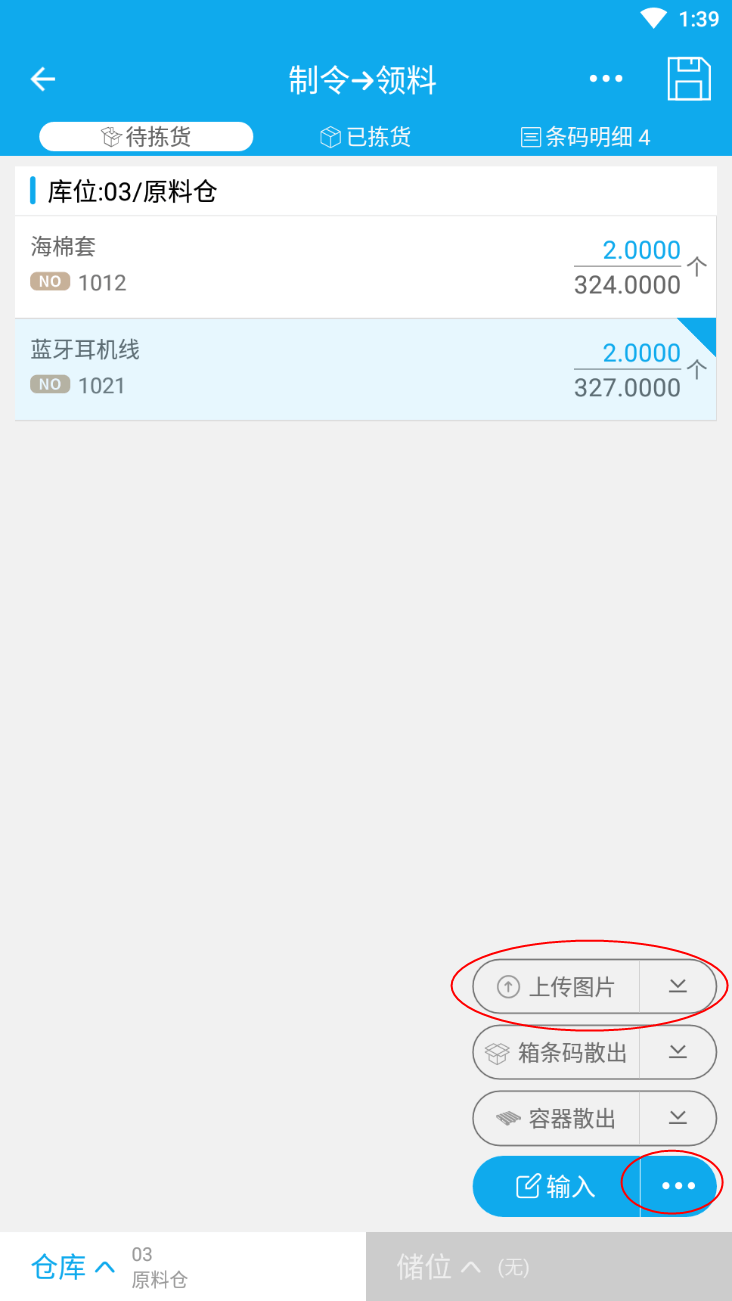Tap the 上传图片 button
This screenshot has height=1301, width=732.
click(556, 987)
